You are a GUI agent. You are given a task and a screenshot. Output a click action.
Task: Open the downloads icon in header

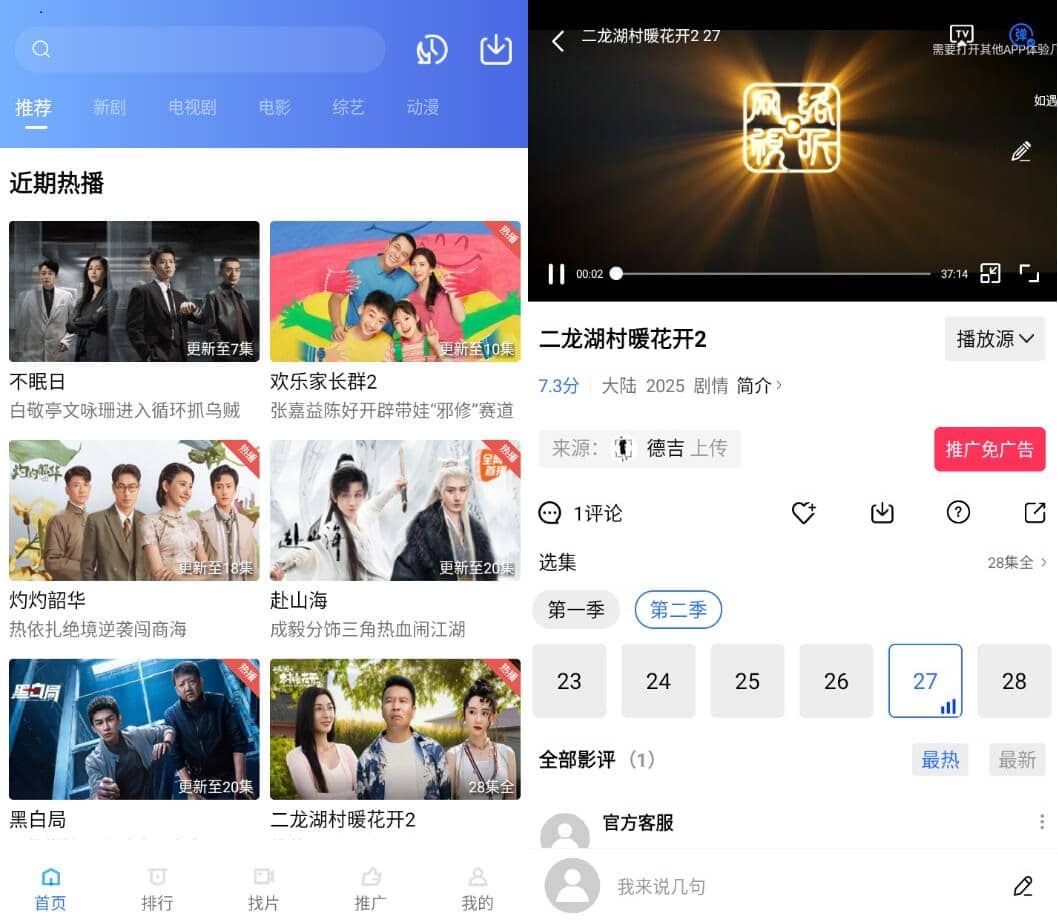(496, 49)
